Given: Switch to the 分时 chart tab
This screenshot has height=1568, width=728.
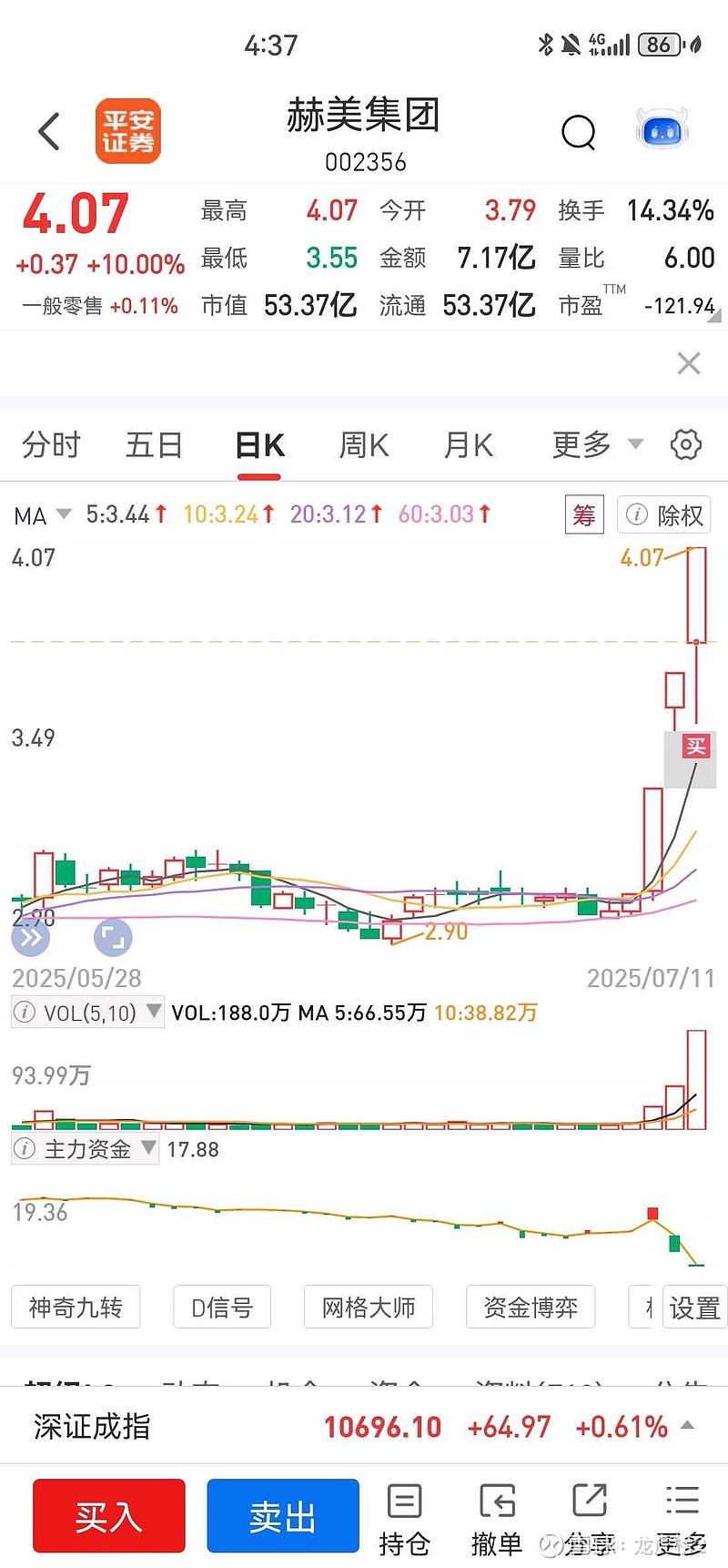Looking at the screenshot, I should pyautogui.click(x=52, y=445).
